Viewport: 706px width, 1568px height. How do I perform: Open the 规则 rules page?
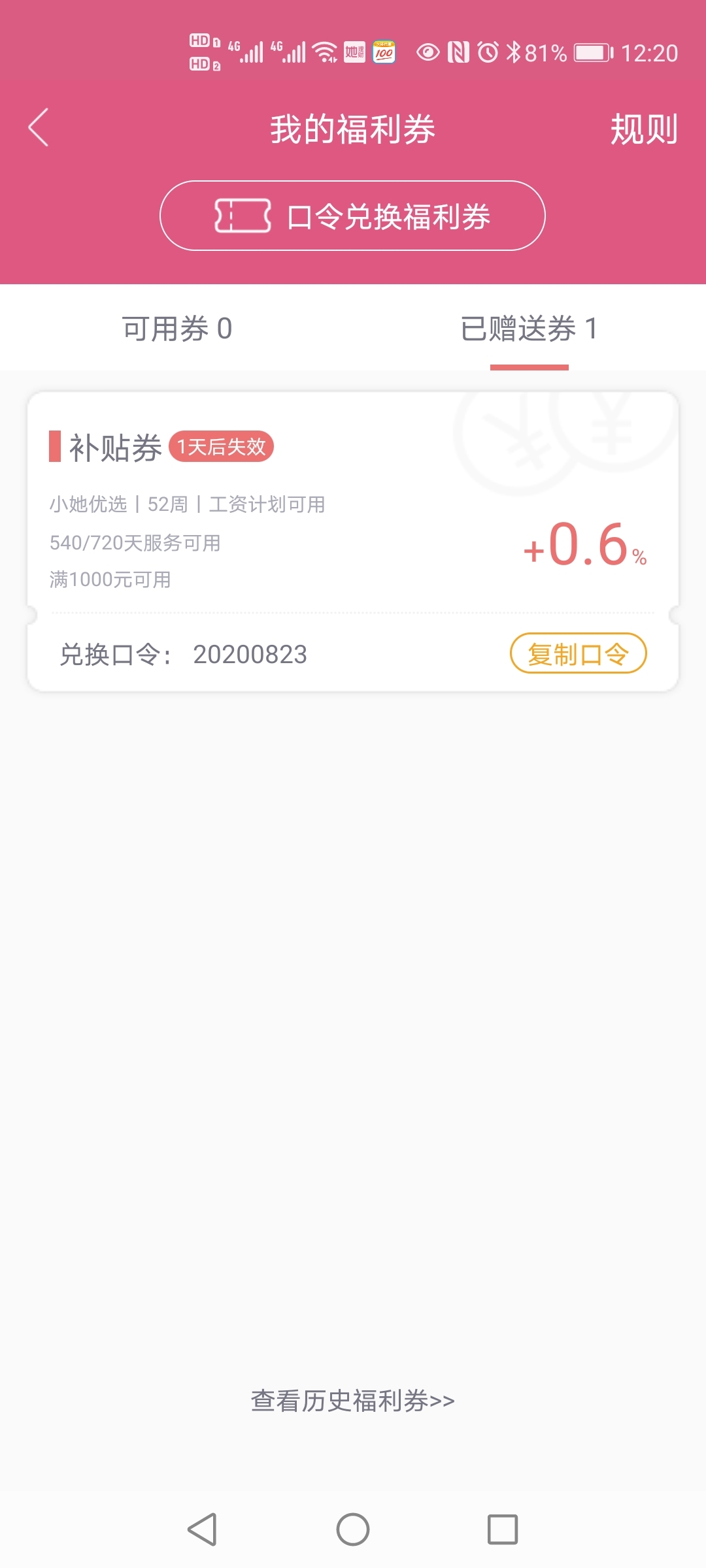point(644,129)
